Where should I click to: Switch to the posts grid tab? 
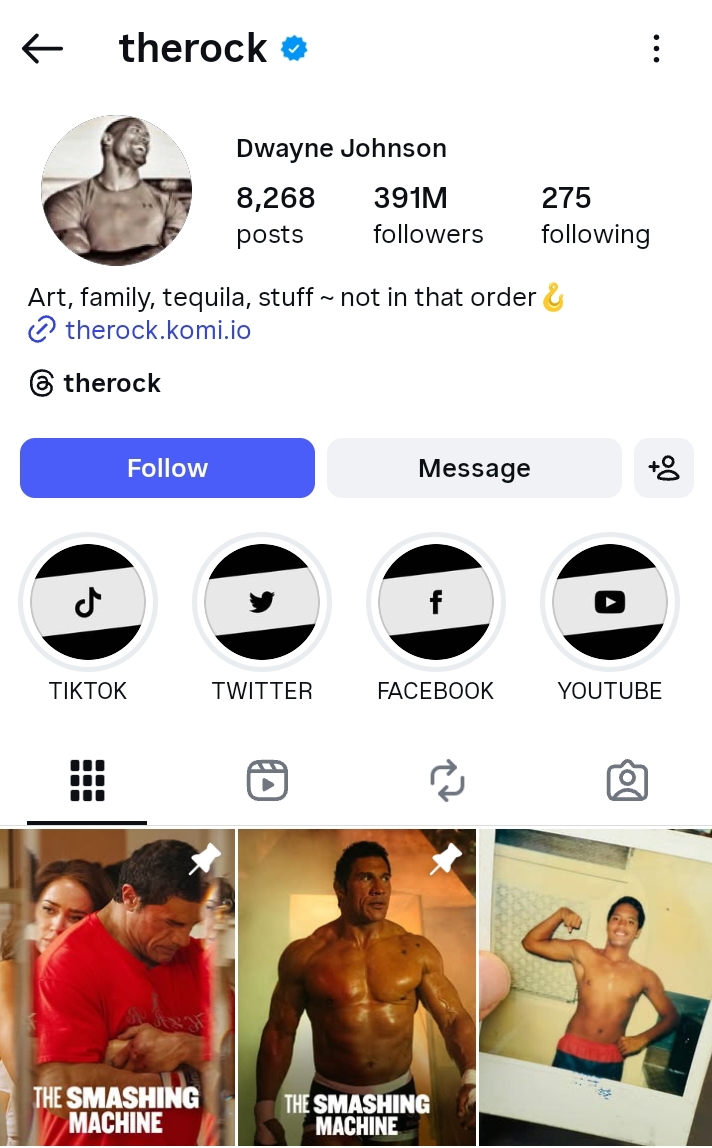pyautogui.click(x=88, y=781)
